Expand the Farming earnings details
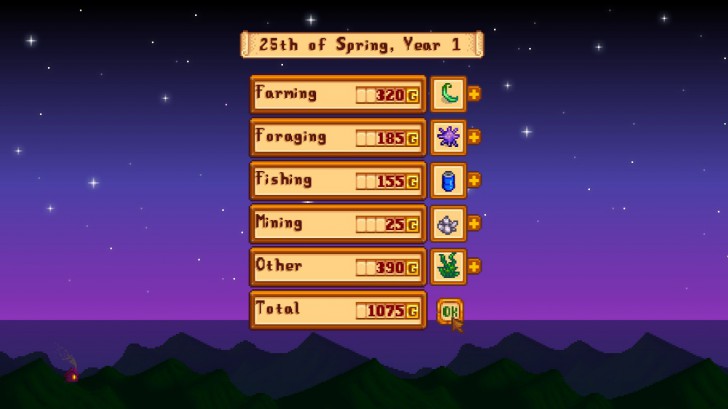Viewport: 728px width, 409px height. pyautogui.click(x=474, y=94)
